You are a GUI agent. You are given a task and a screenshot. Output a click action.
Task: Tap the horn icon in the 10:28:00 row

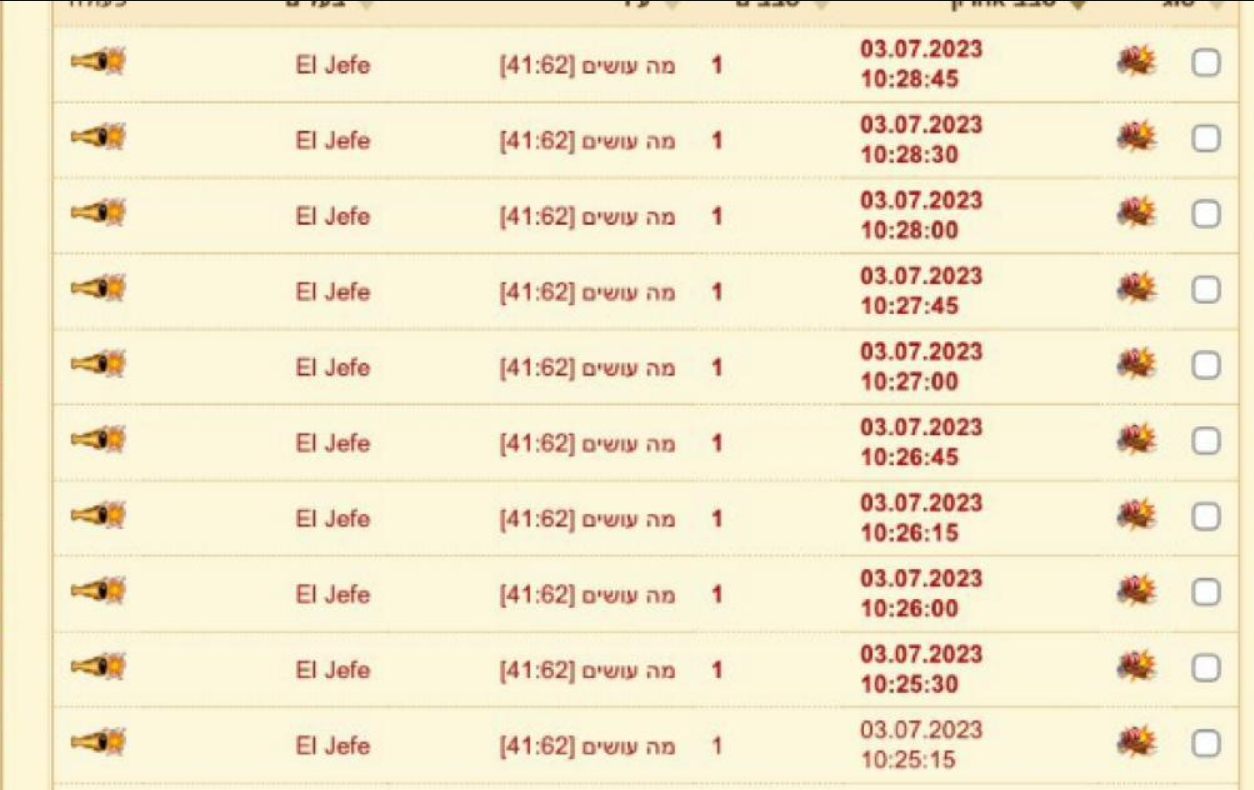pyautogui.click(x=98, y=213)
